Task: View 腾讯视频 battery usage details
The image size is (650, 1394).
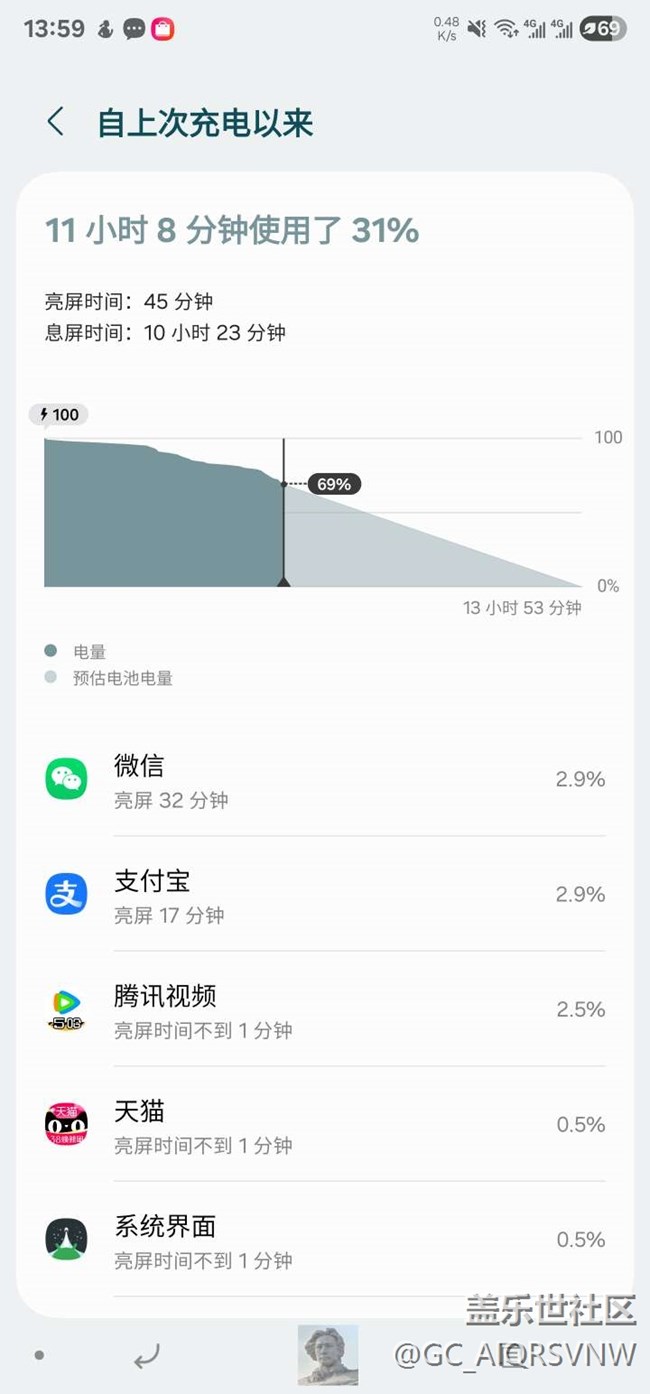Action: [325, 1010]
